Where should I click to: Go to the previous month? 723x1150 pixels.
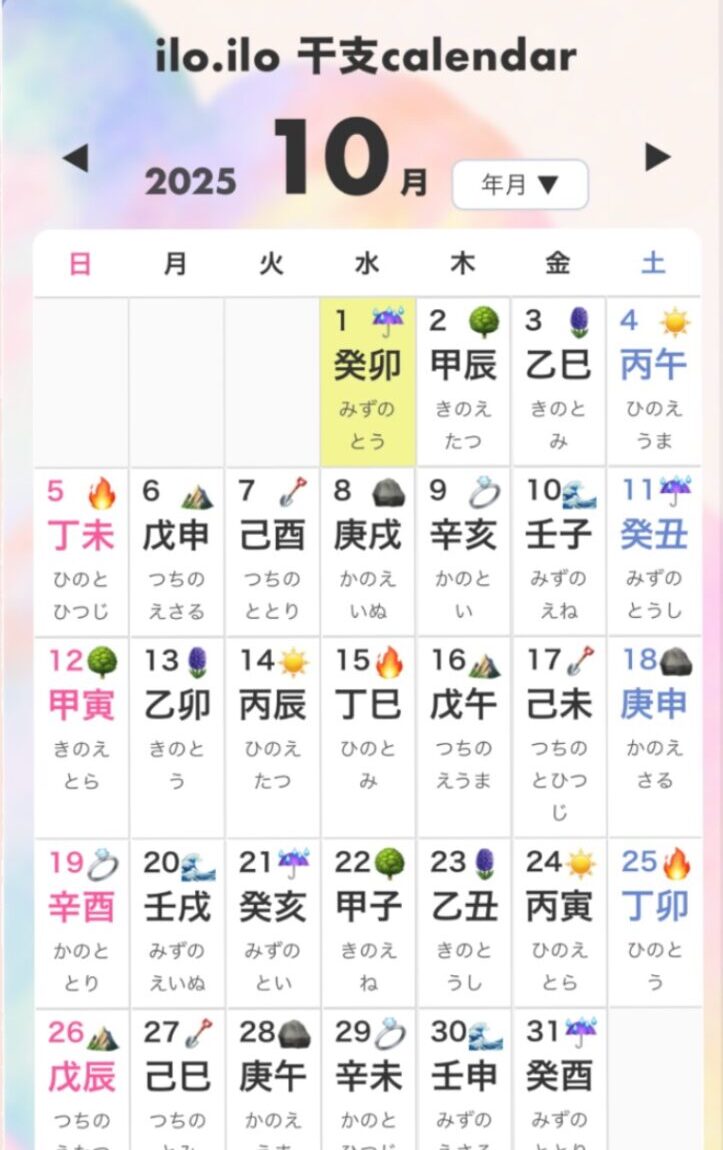tap(76, 157)
